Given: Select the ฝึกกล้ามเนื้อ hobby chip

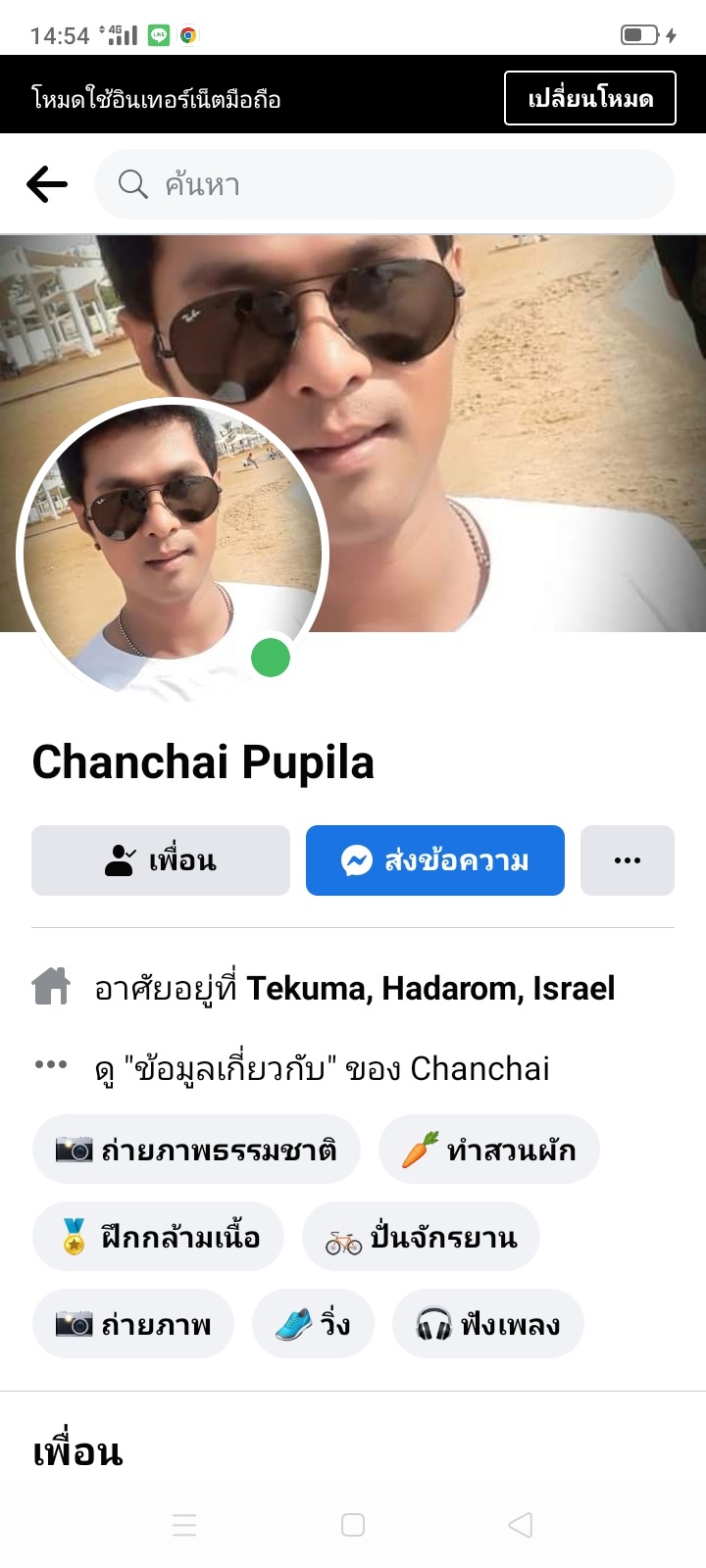Looking at the screenshot, I should coord(159,1237).
